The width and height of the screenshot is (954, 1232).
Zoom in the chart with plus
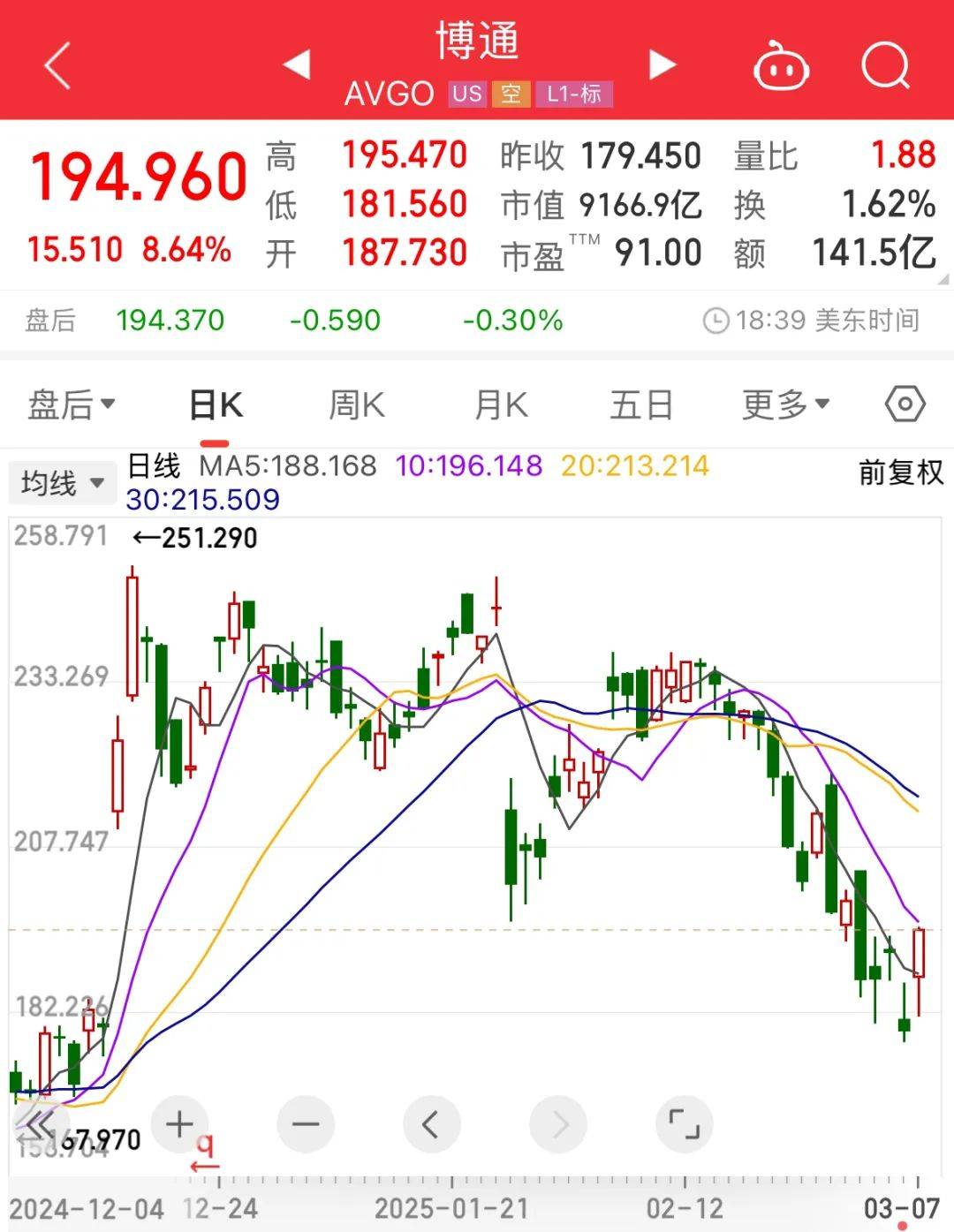(x=179, y=1124)
